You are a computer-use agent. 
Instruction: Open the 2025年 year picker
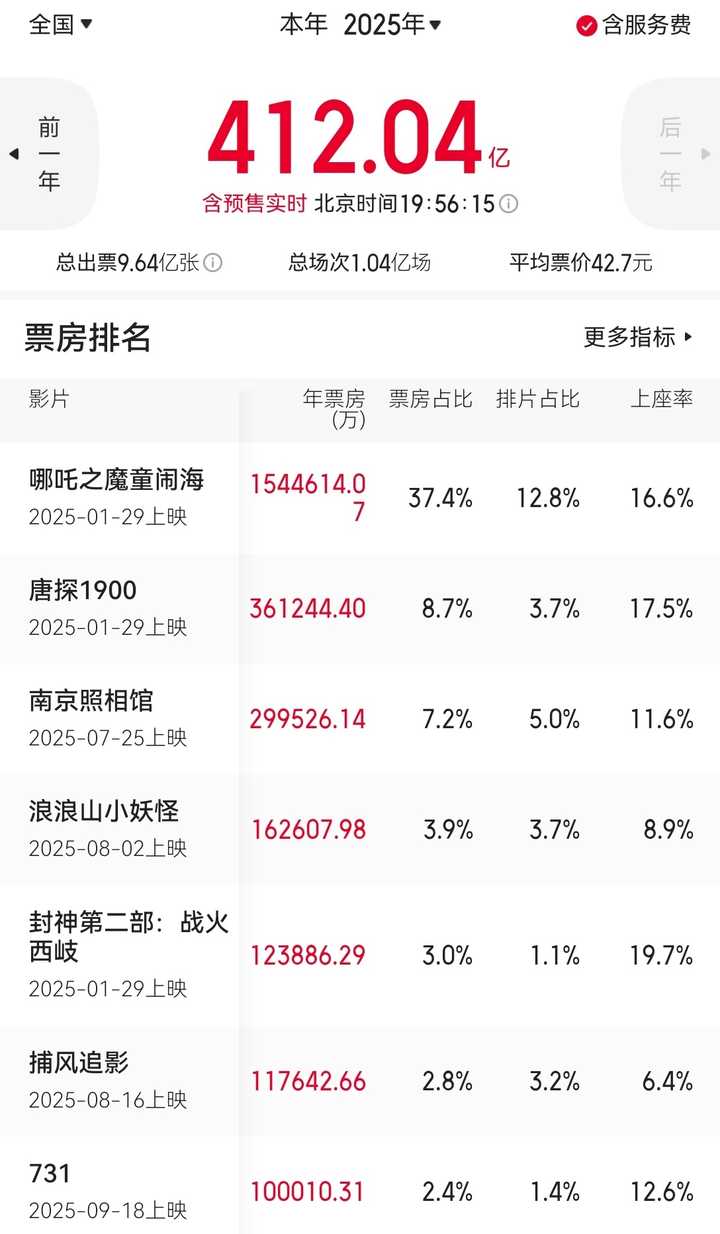click(392, 25)
